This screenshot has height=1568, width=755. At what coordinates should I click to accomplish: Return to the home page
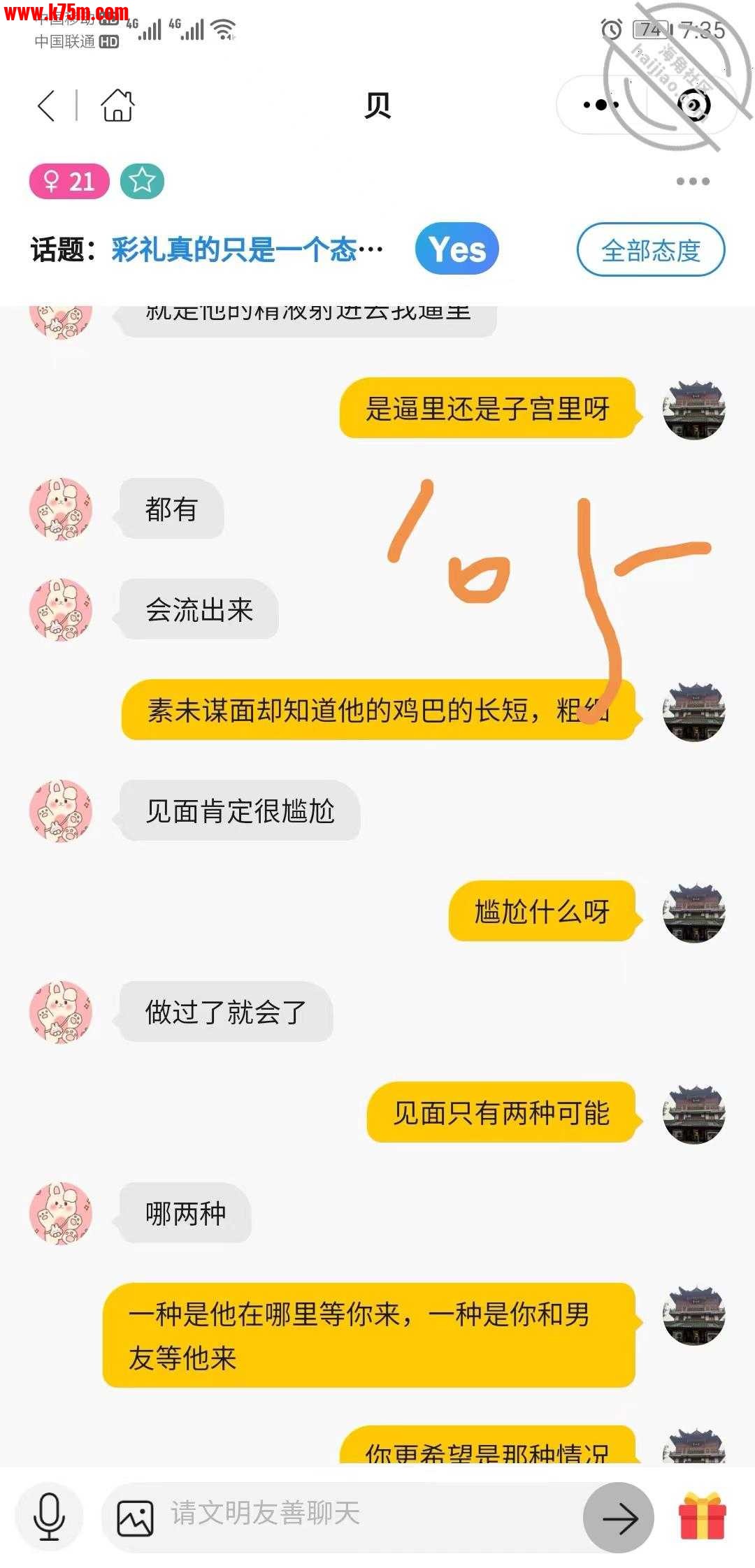click(117, 106)
